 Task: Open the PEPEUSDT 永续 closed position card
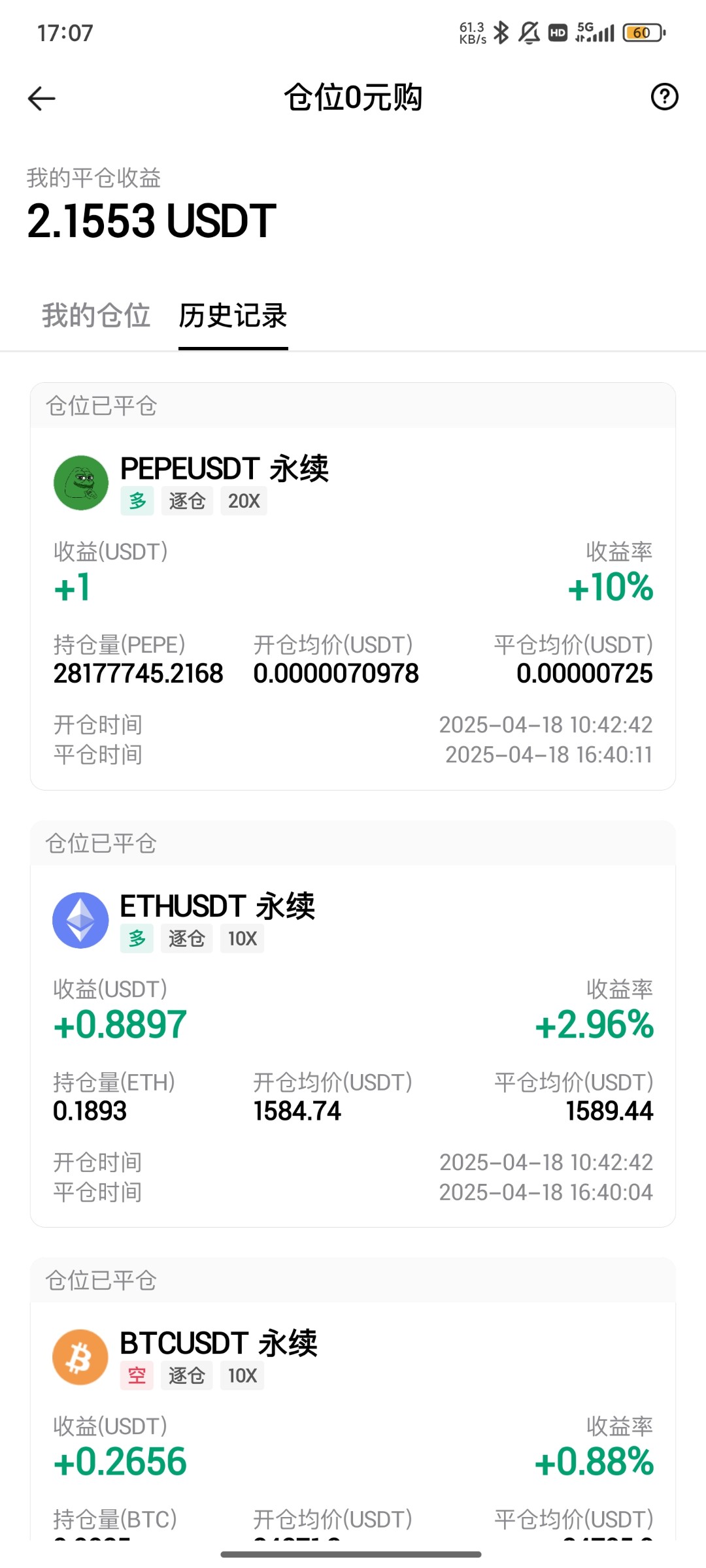pos(353,587)
